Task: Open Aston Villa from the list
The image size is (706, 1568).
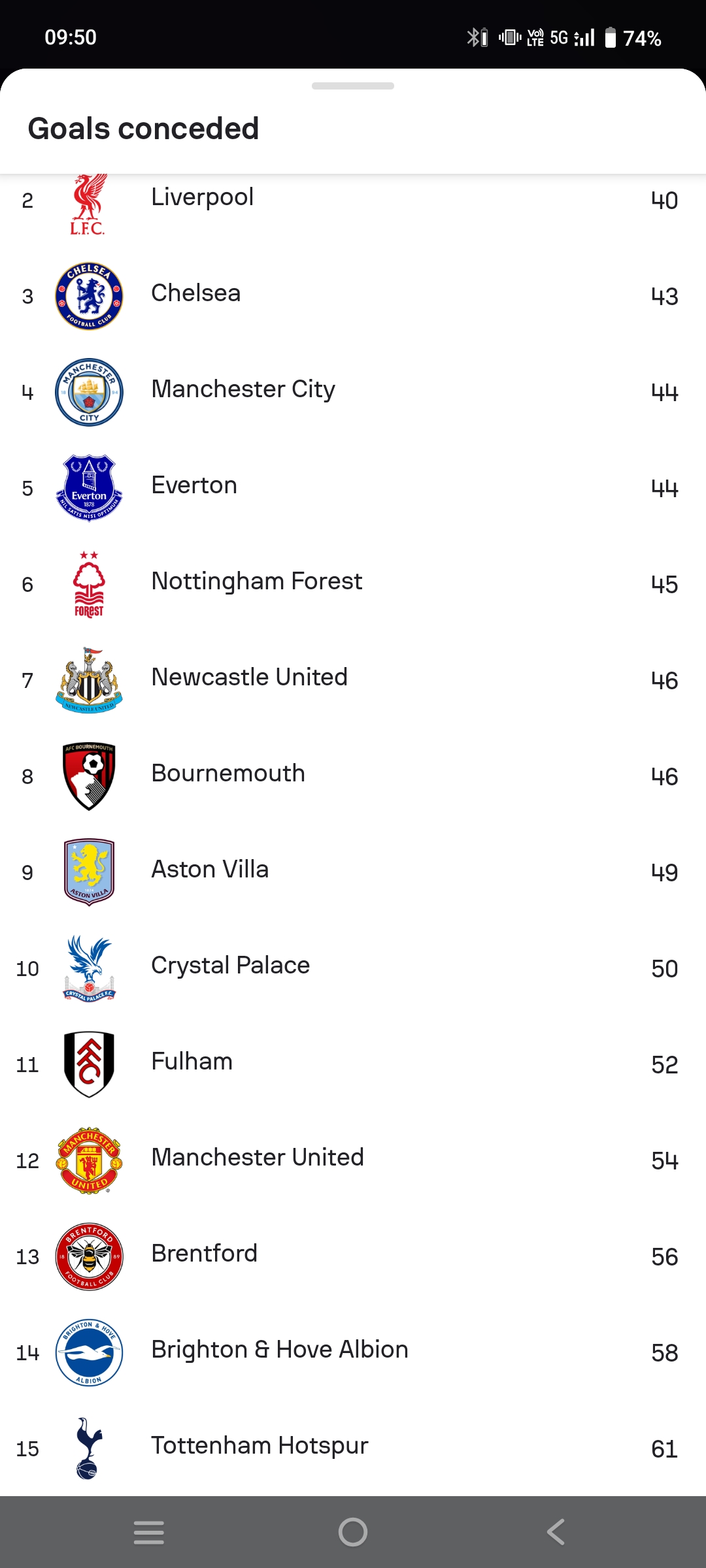Action: pos(353,872)
